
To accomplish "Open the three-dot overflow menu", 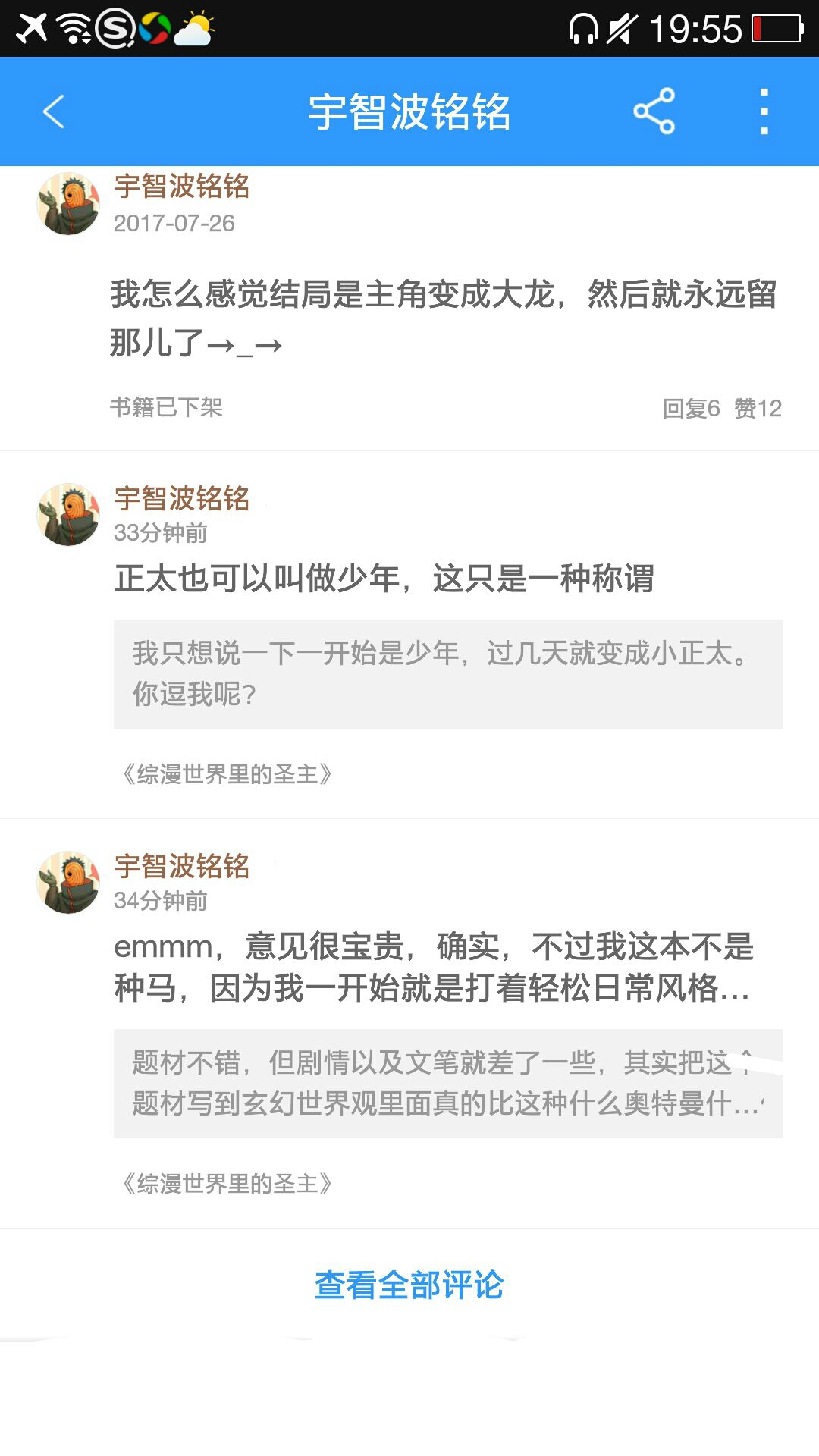I will [x=764, y=111].
